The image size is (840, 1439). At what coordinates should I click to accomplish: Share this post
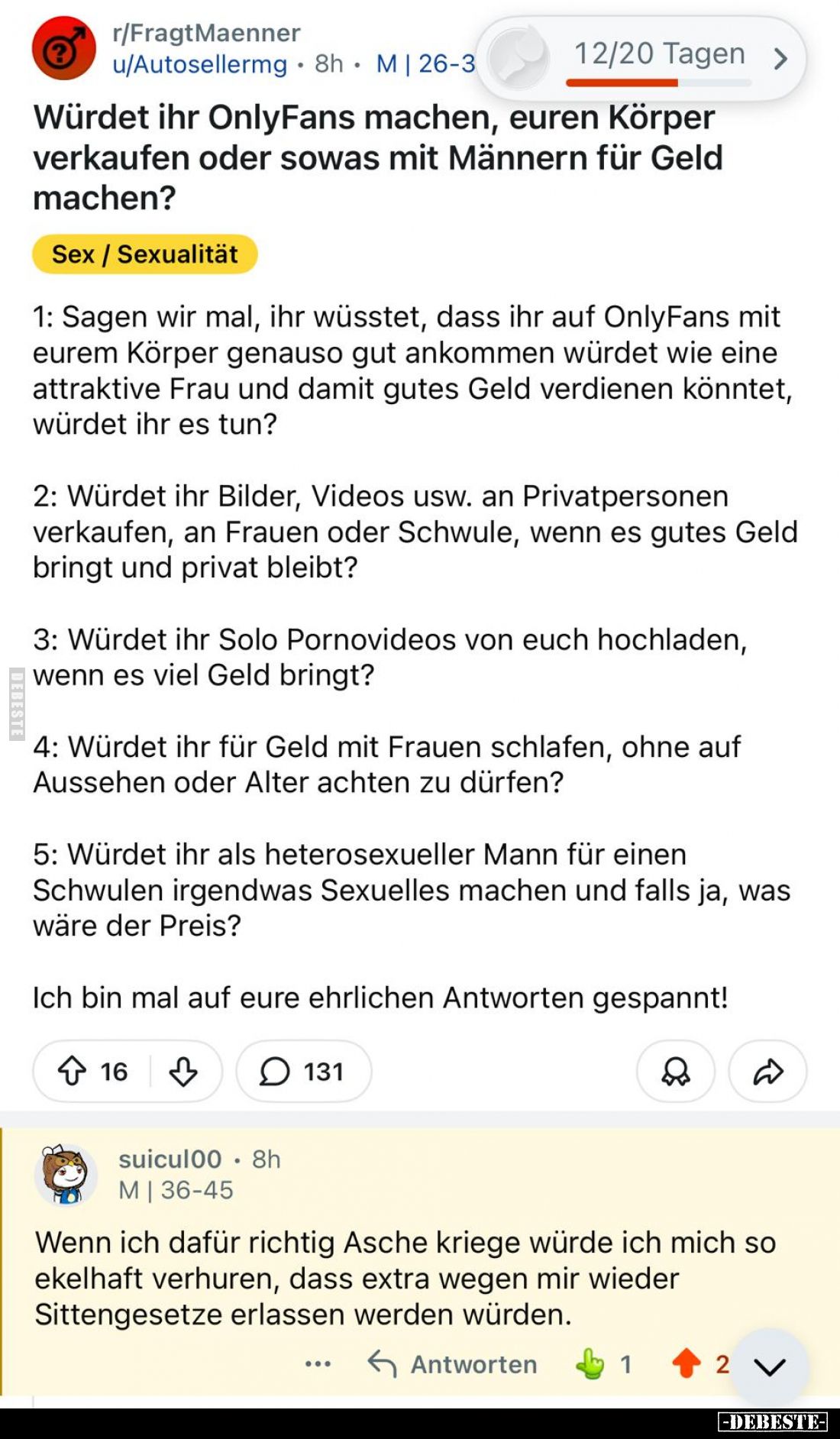click(767, 1071)
